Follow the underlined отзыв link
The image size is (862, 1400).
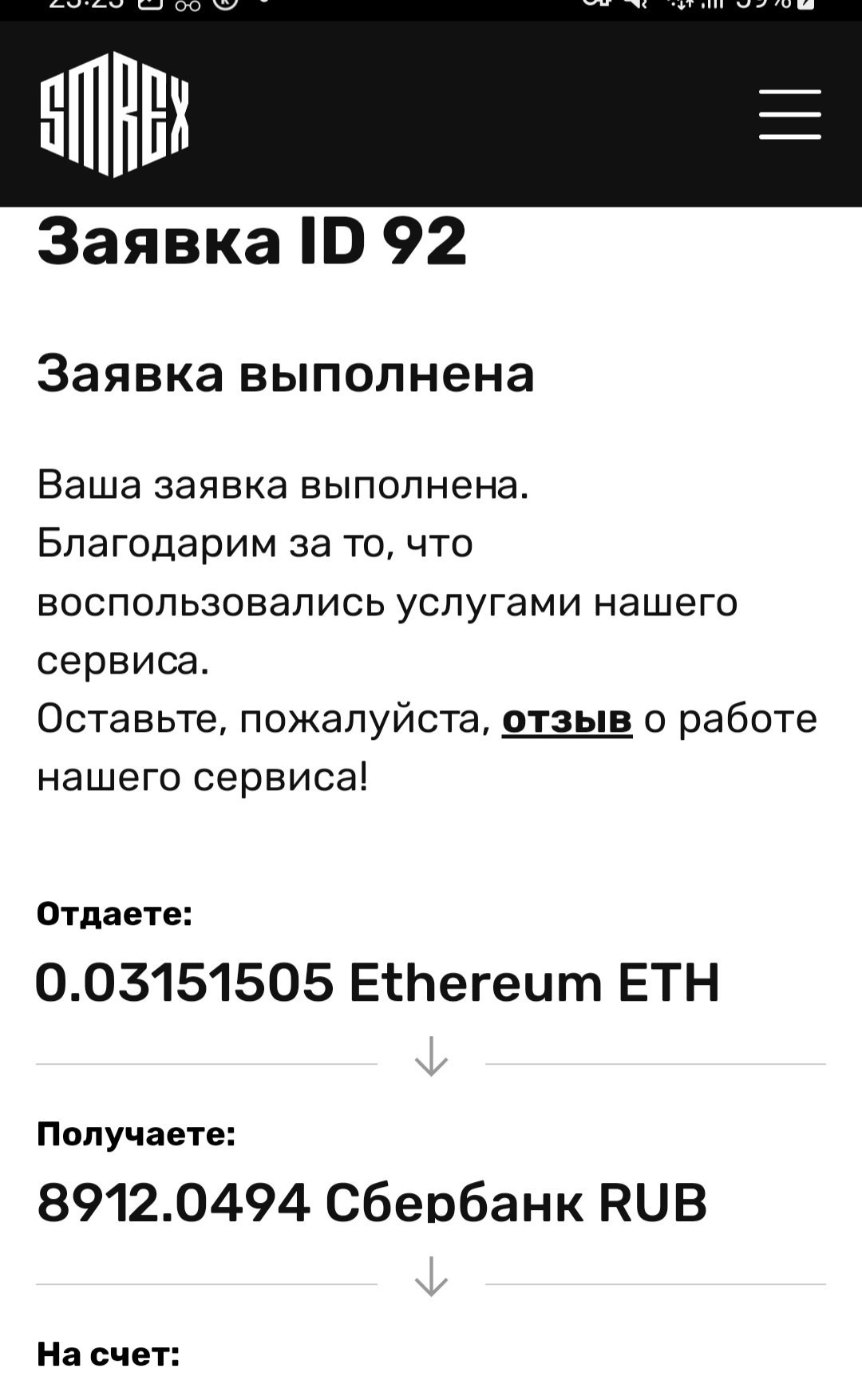coord(567,719)
